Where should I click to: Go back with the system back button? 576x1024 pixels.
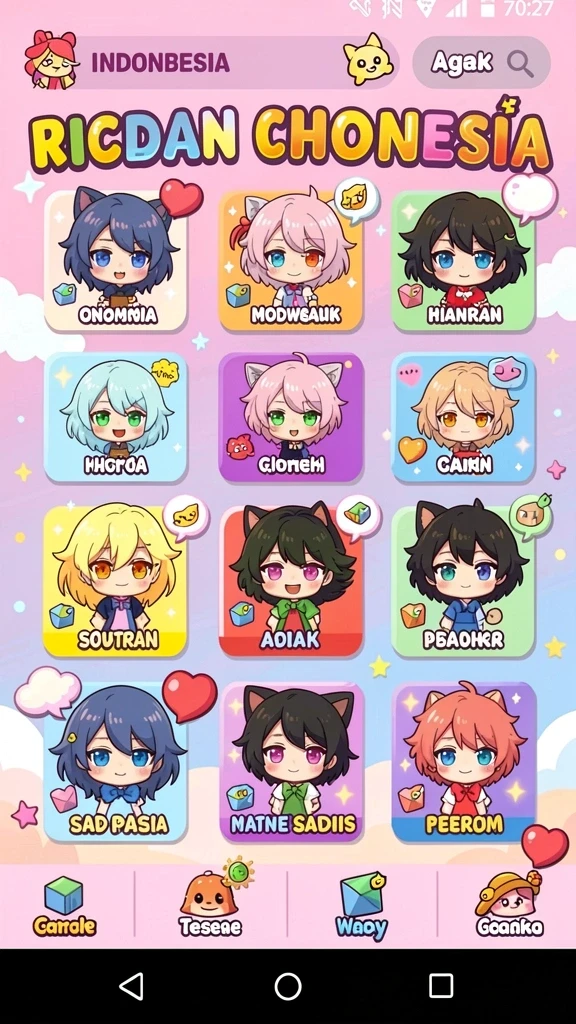pyautogui.click(x=133, y=986)
